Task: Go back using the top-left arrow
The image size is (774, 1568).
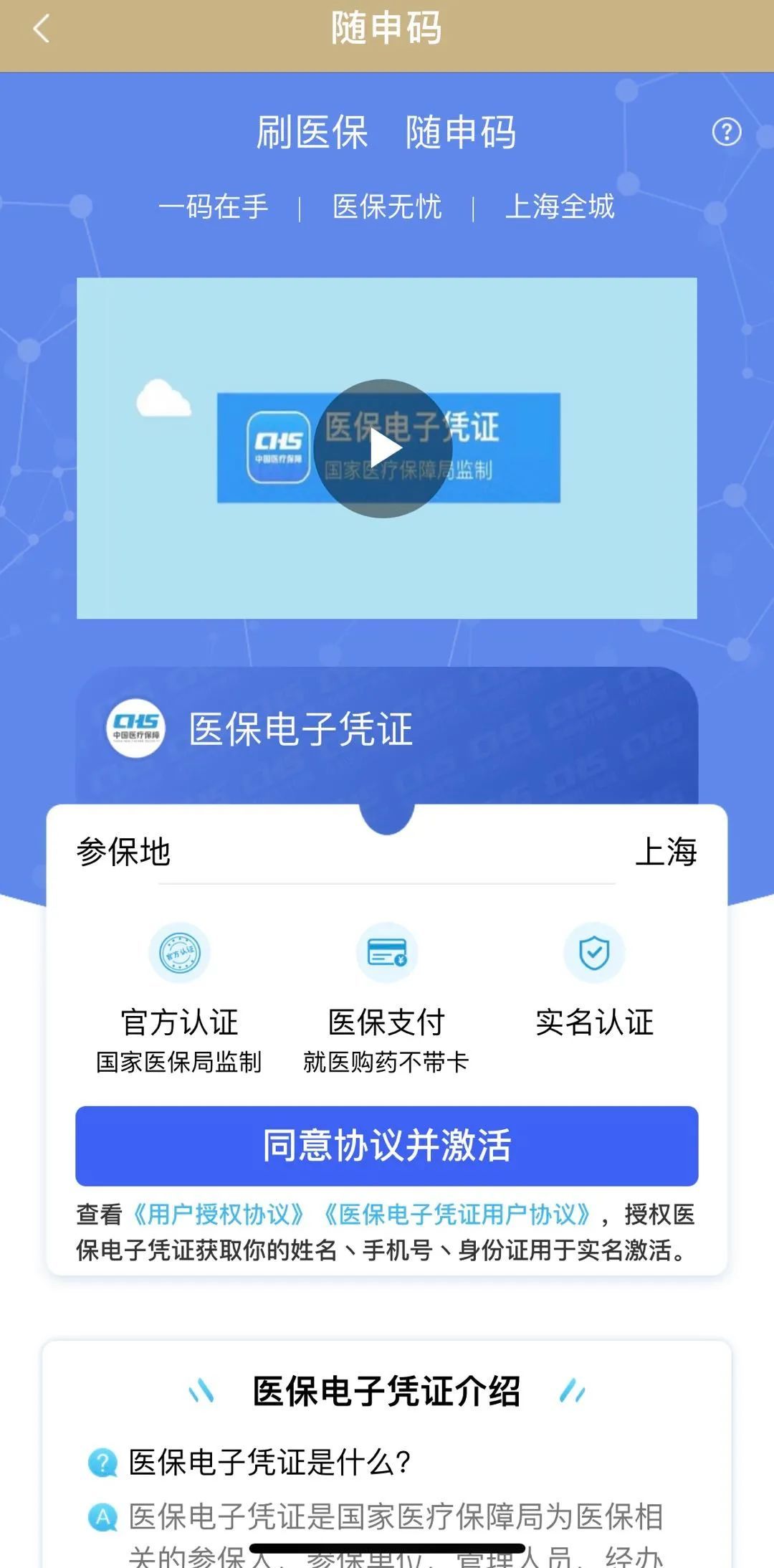Action: tap(42, 29)
